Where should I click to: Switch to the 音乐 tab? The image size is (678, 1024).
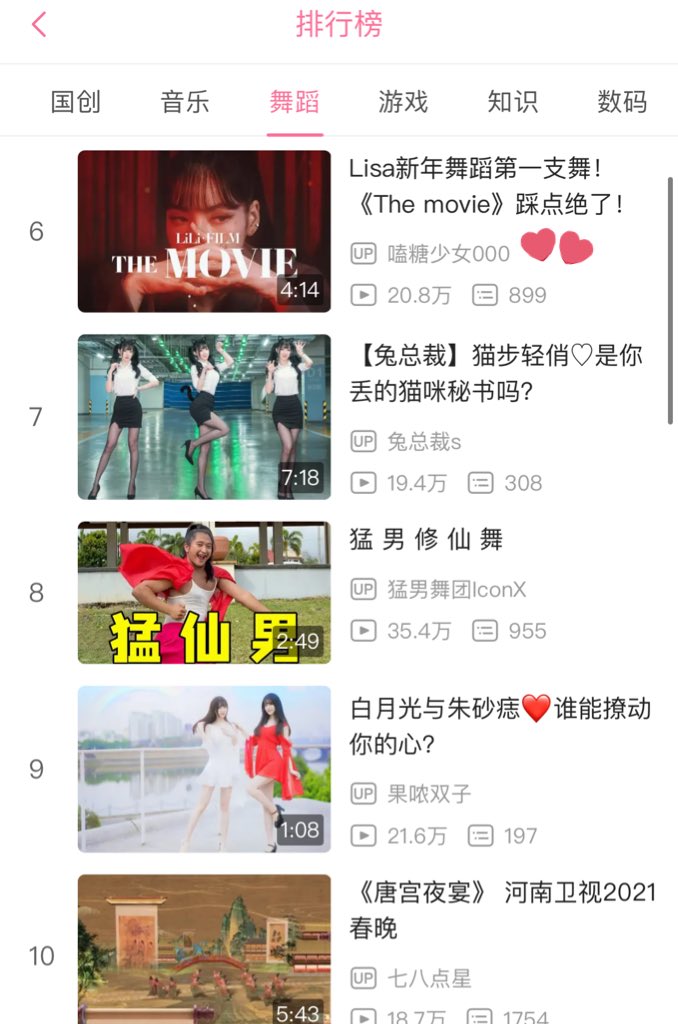(185, 101)
